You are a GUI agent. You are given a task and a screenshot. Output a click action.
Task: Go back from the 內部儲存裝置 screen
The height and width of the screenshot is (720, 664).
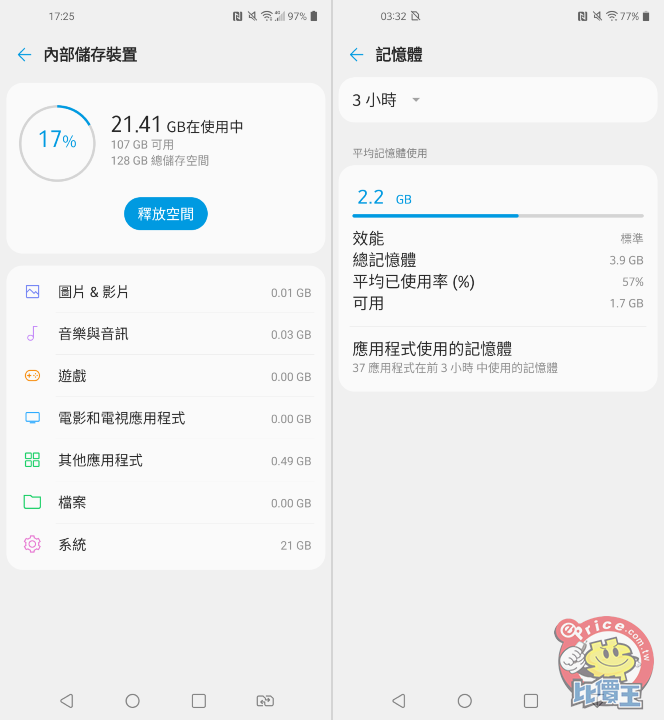(x=25, y=55)
